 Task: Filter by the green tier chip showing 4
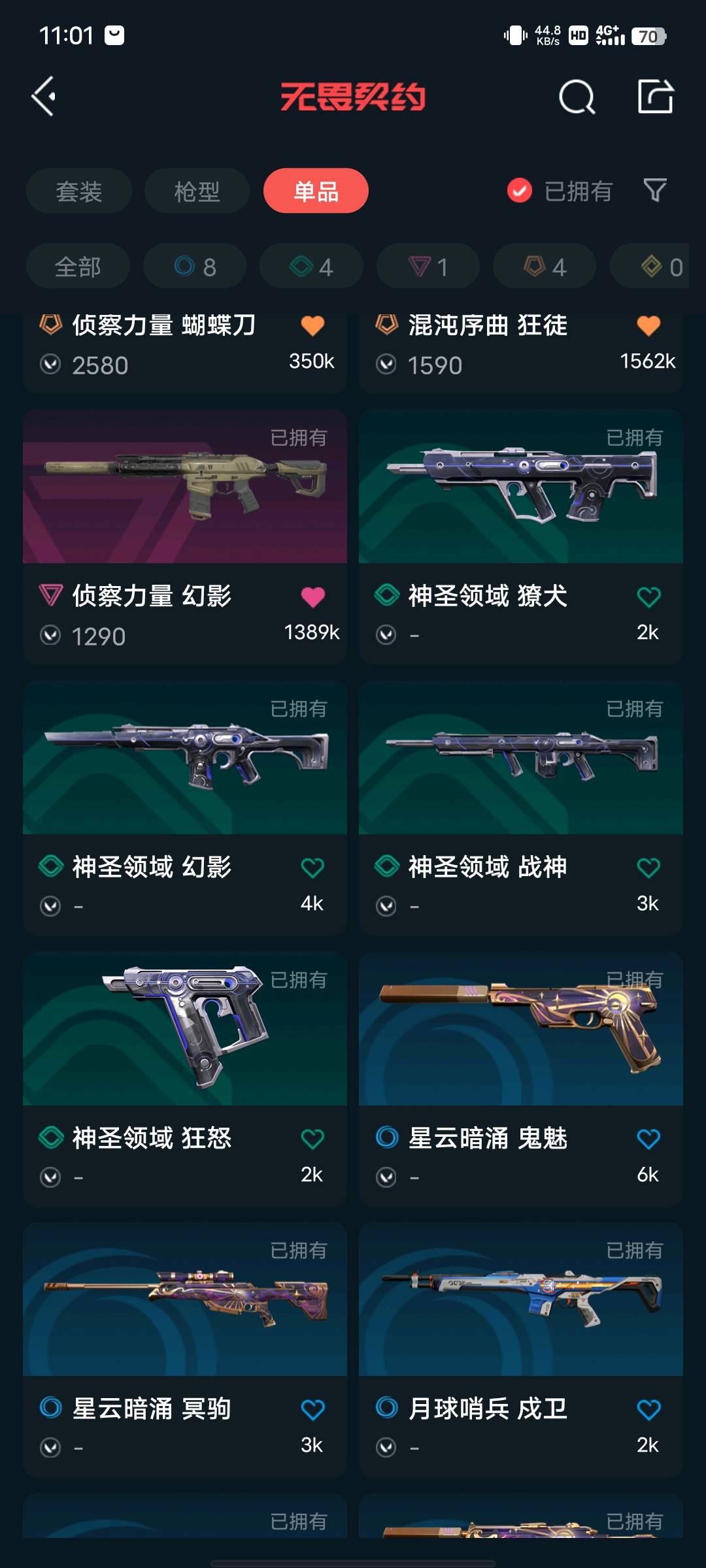coord(311,267)
